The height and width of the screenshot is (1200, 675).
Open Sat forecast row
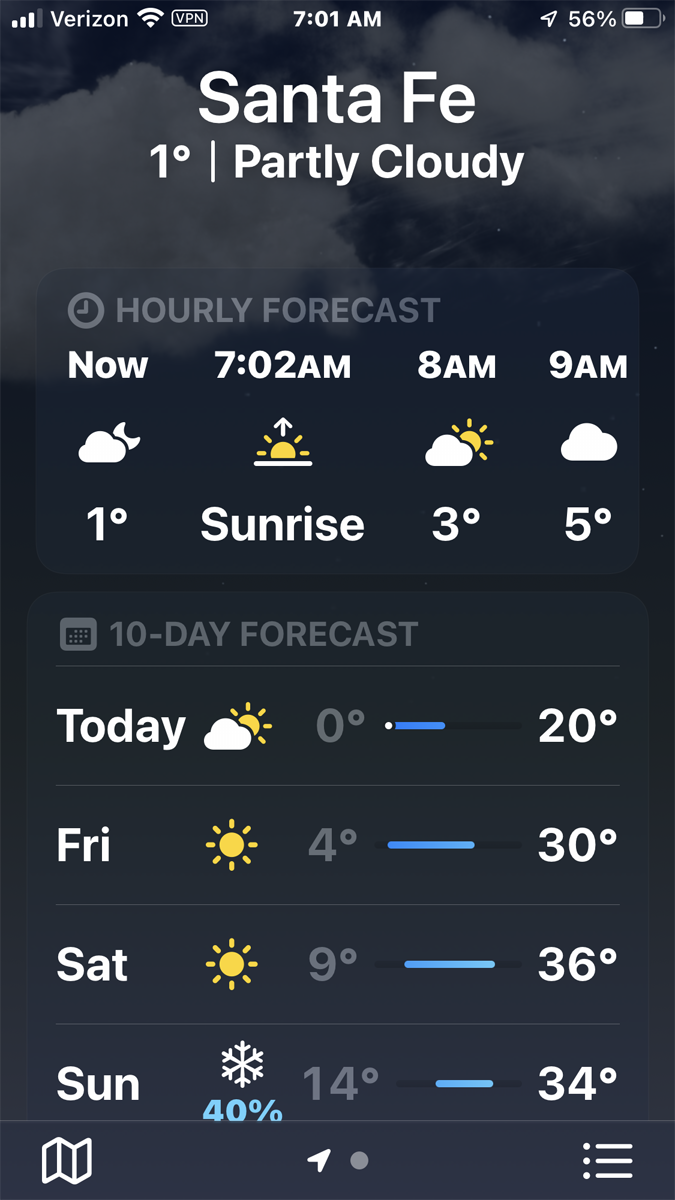point(337,964)
